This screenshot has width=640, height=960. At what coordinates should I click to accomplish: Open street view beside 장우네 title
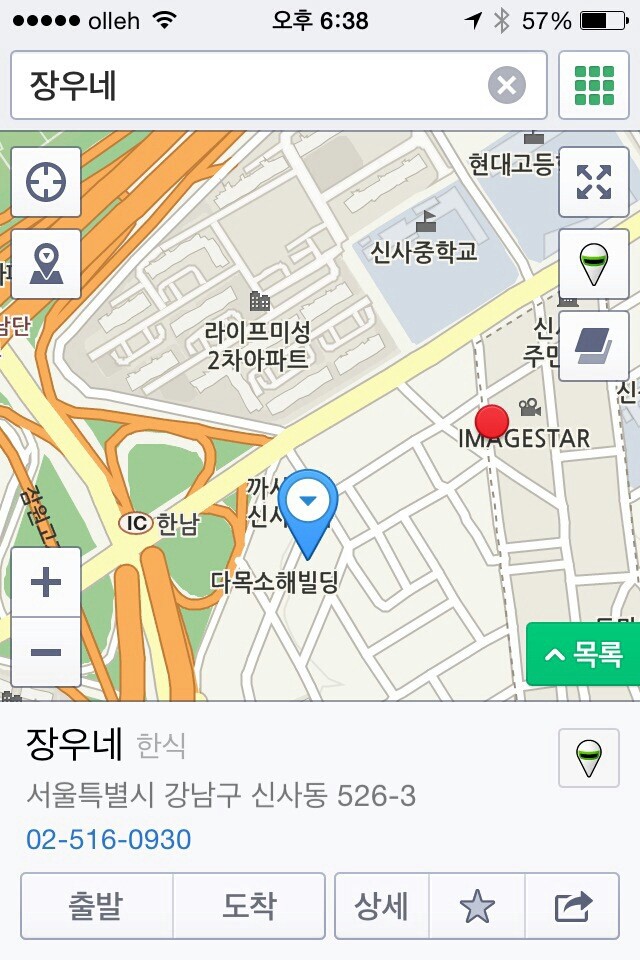point(588,758)
